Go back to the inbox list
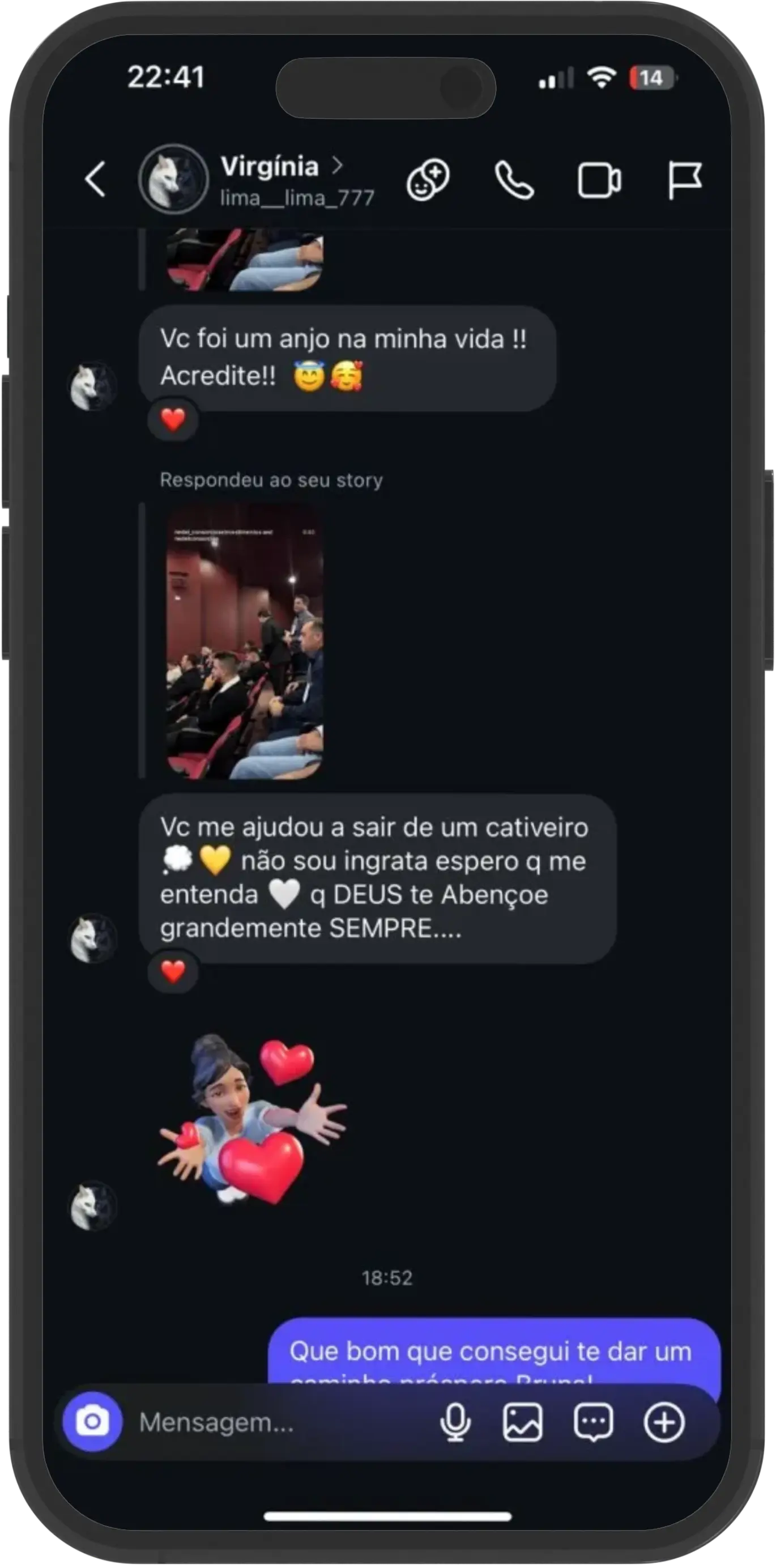 [96, 180]
